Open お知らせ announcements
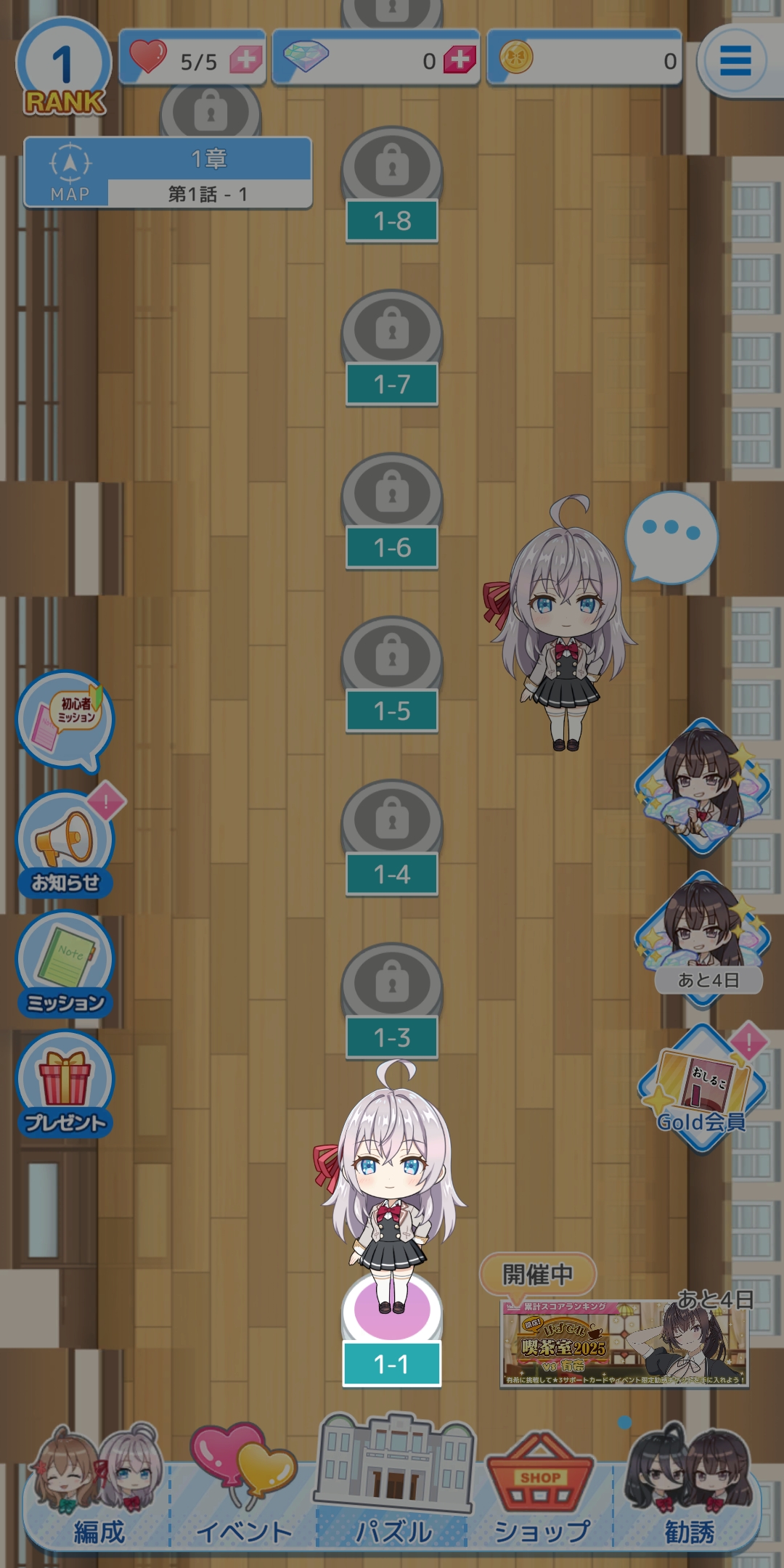This screenshot has width=784, height=1568. point(65,844)
